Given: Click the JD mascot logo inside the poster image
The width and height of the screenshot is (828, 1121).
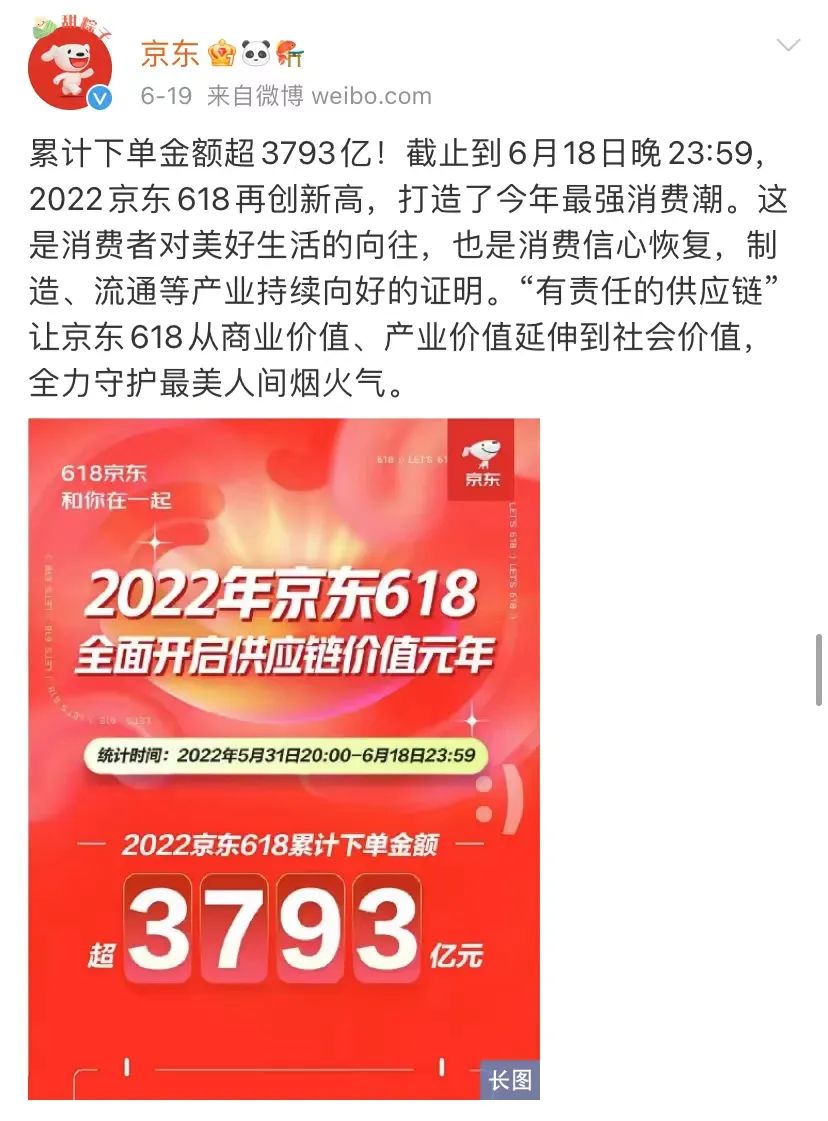Looking at the screenshot, I should [x=479, y=463].
